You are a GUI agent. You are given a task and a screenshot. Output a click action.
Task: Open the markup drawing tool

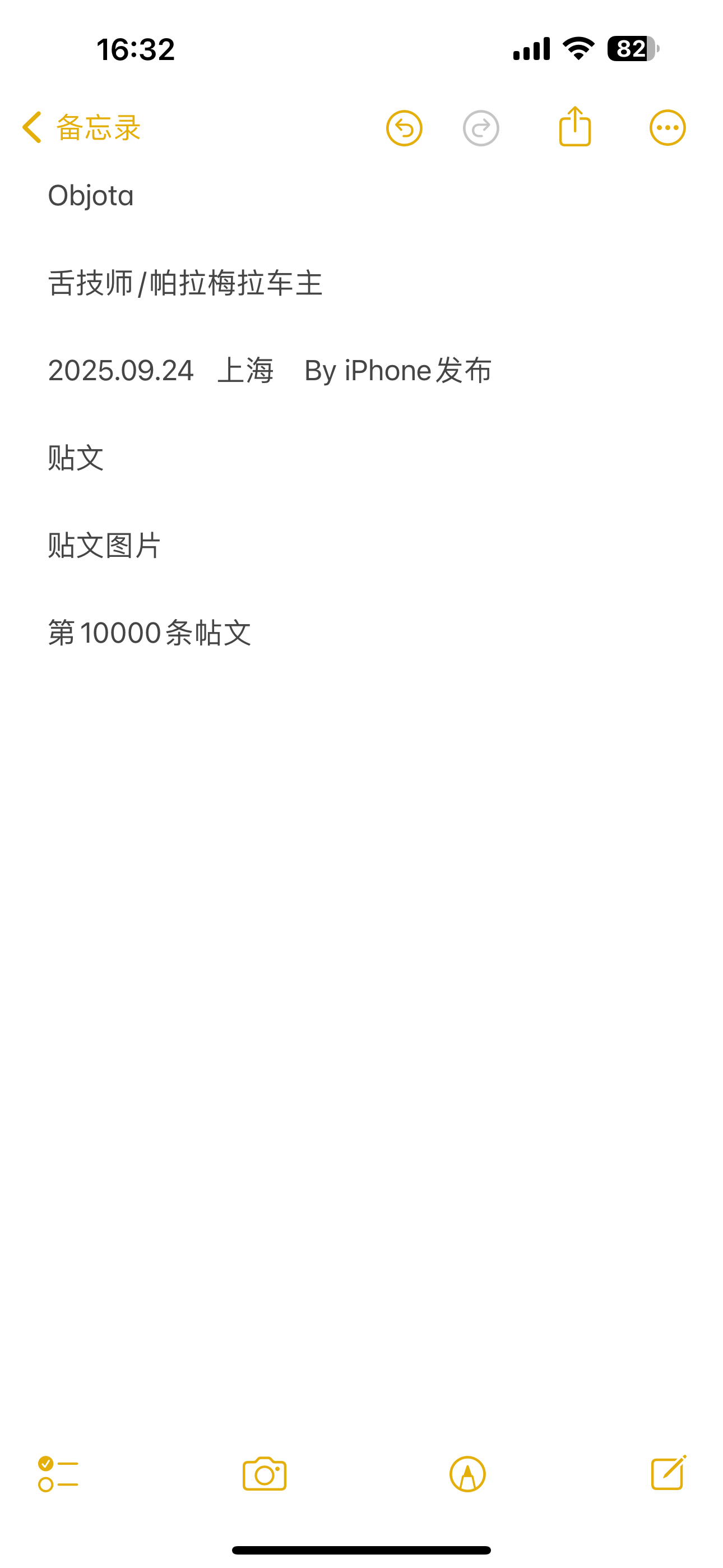coord(467,1474)
